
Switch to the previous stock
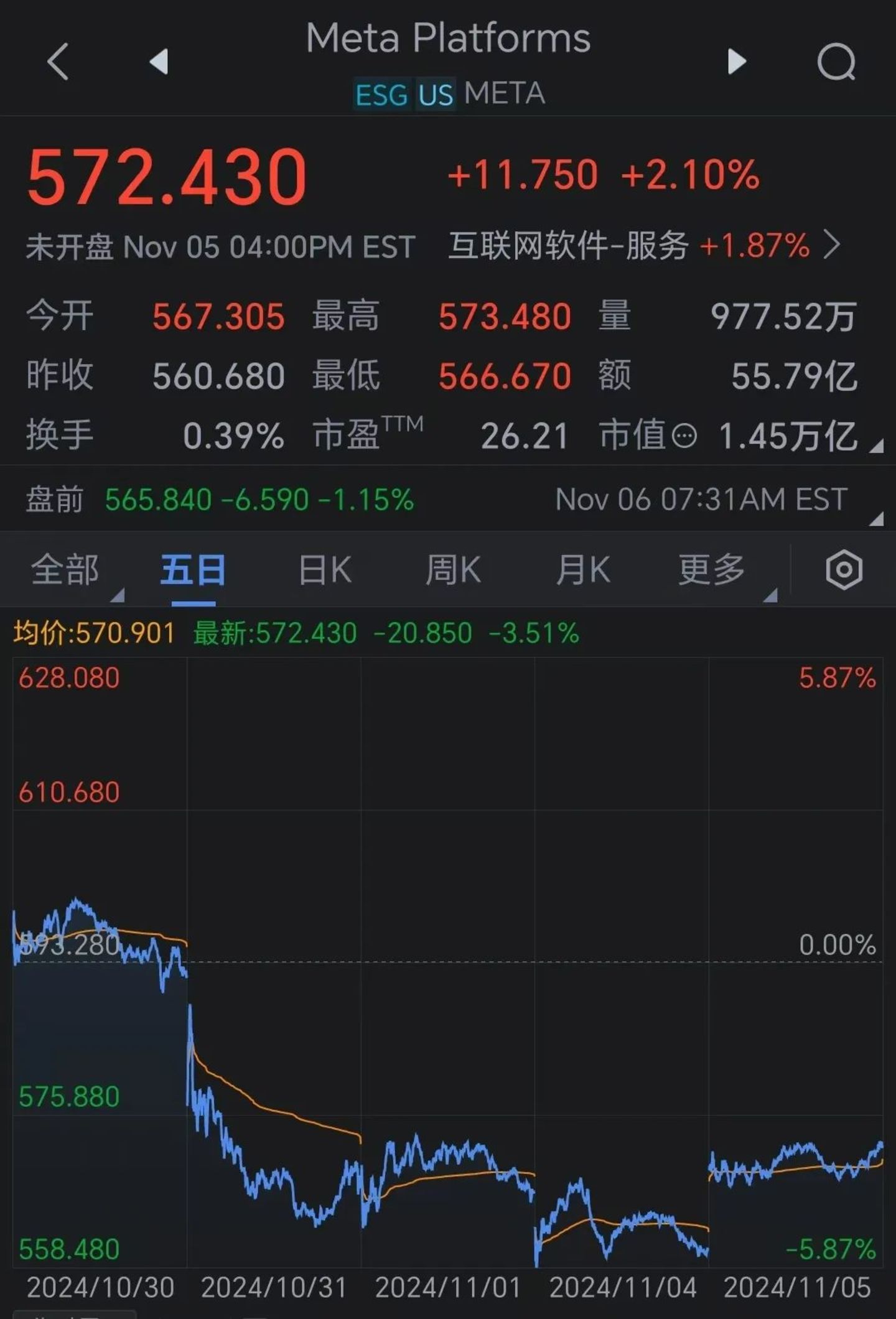(159, 62)
